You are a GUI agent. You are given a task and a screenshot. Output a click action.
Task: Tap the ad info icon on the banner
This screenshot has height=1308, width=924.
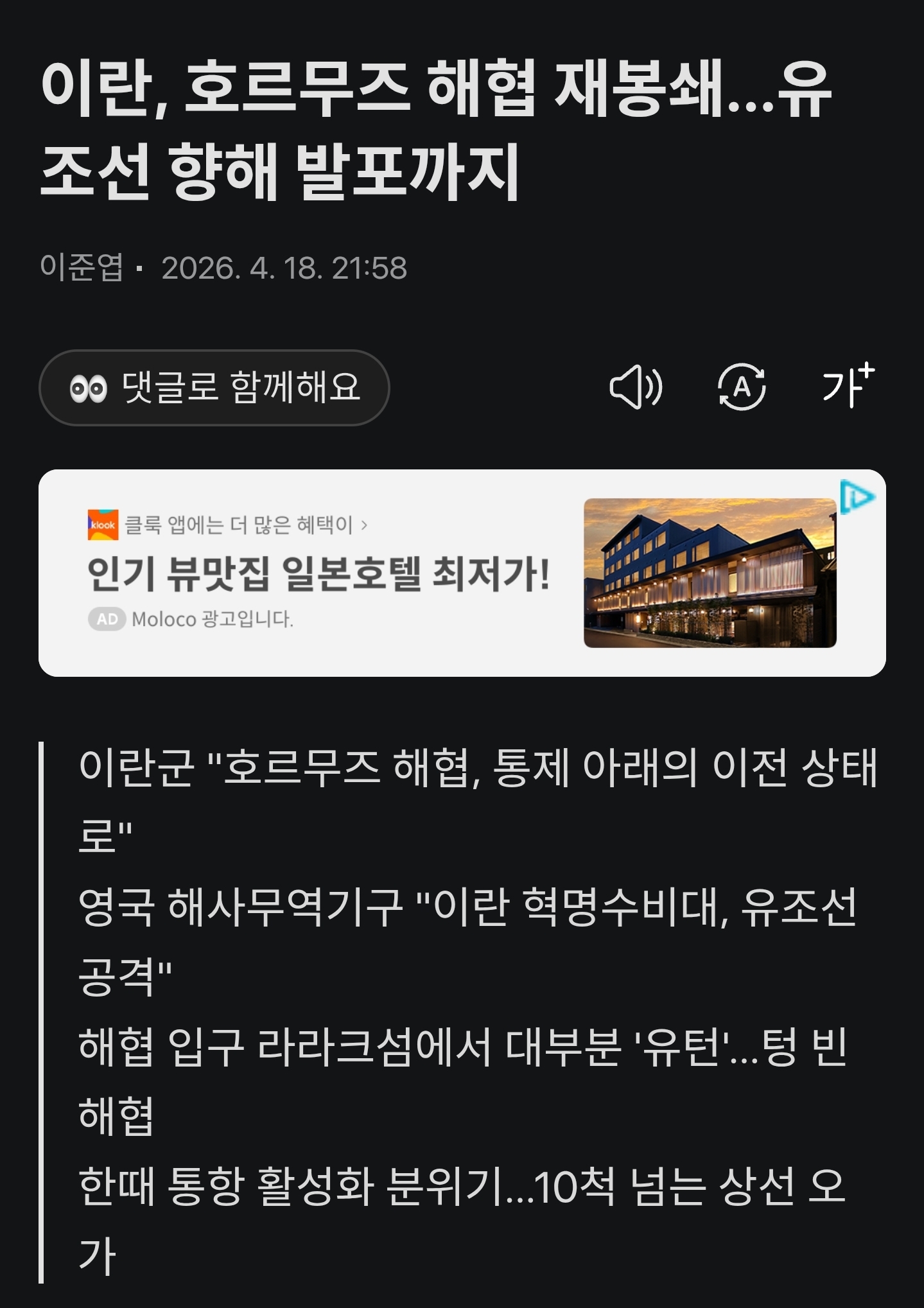point(857,497)
